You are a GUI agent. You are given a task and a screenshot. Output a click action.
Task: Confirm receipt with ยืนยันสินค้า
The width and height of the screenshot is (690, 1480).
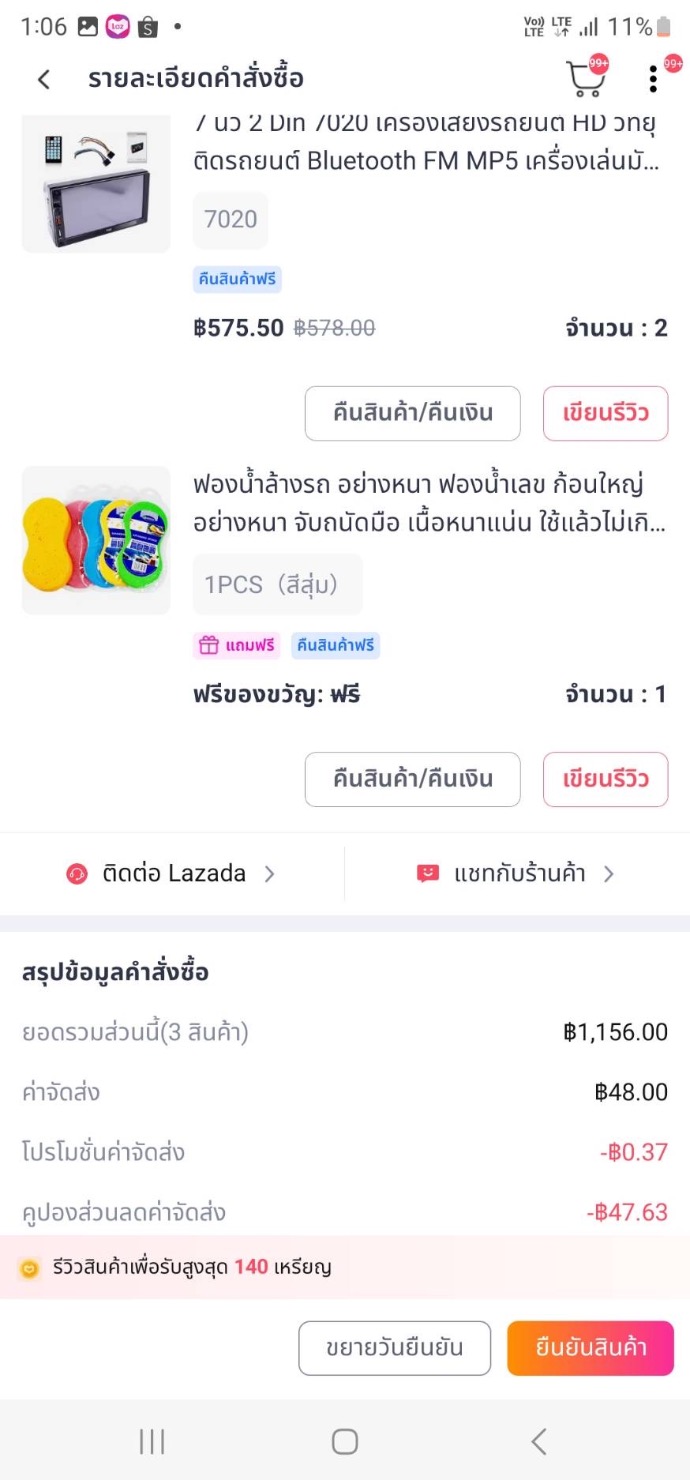click(x=590, y=1348)
